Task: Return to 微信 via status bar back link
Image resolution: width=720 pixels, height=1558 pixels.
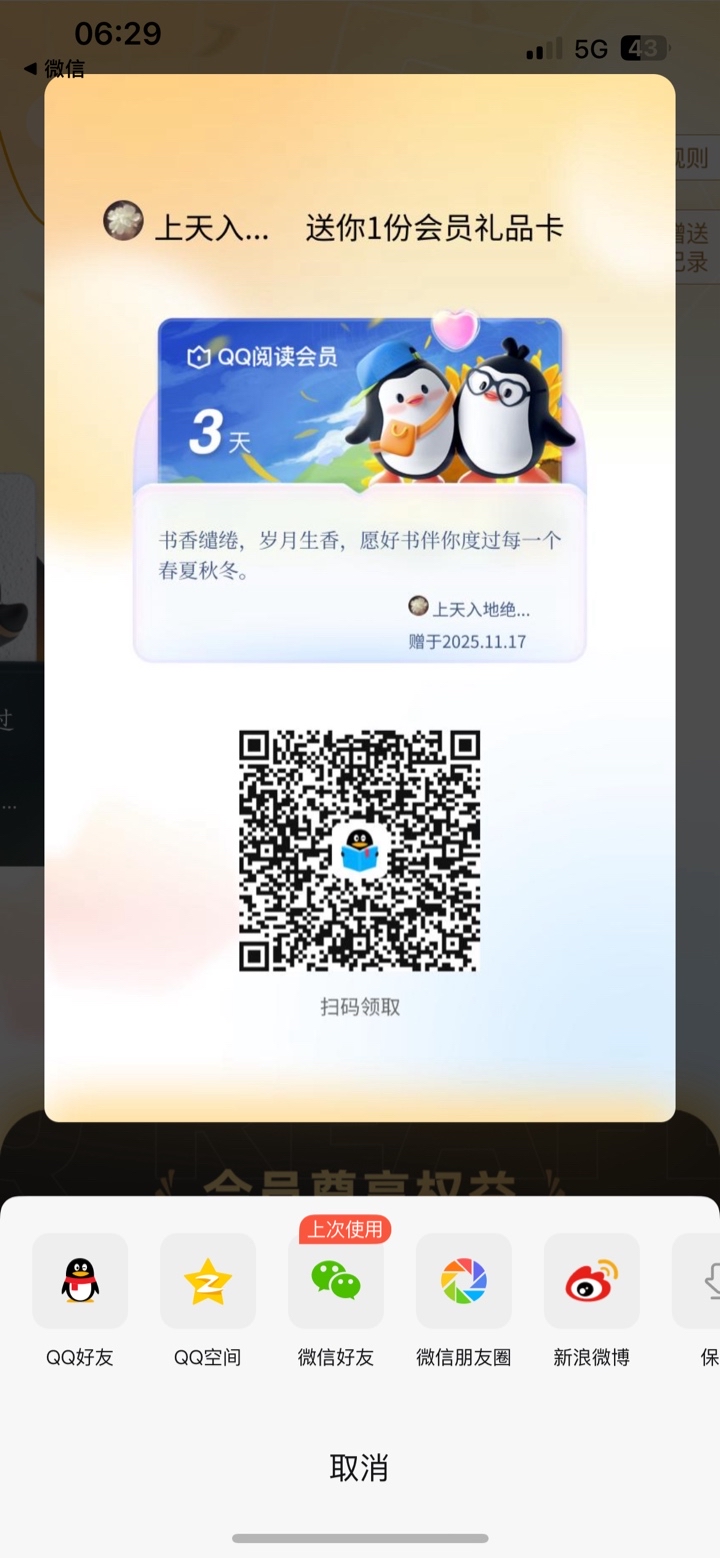Action: [54, 68]
